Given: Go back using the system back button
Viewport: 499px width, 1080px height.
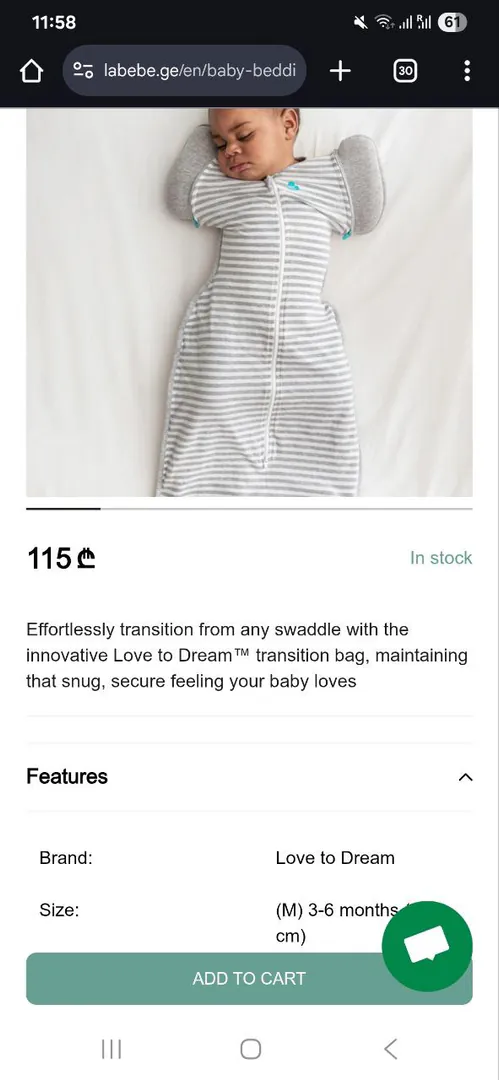Looking at the screenshot, I should pyautogui.click(x=390, y=1049).
